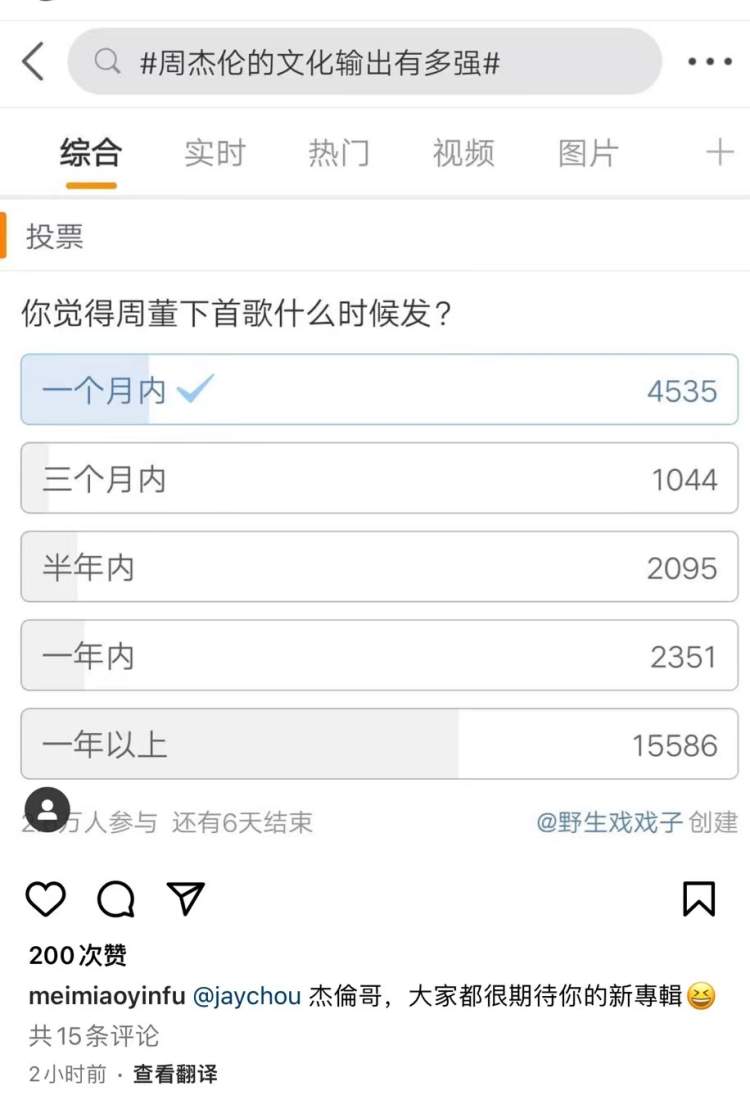
Task: Tap 查看翻译 to translate the caption
Action: [x=175, y=1074]
